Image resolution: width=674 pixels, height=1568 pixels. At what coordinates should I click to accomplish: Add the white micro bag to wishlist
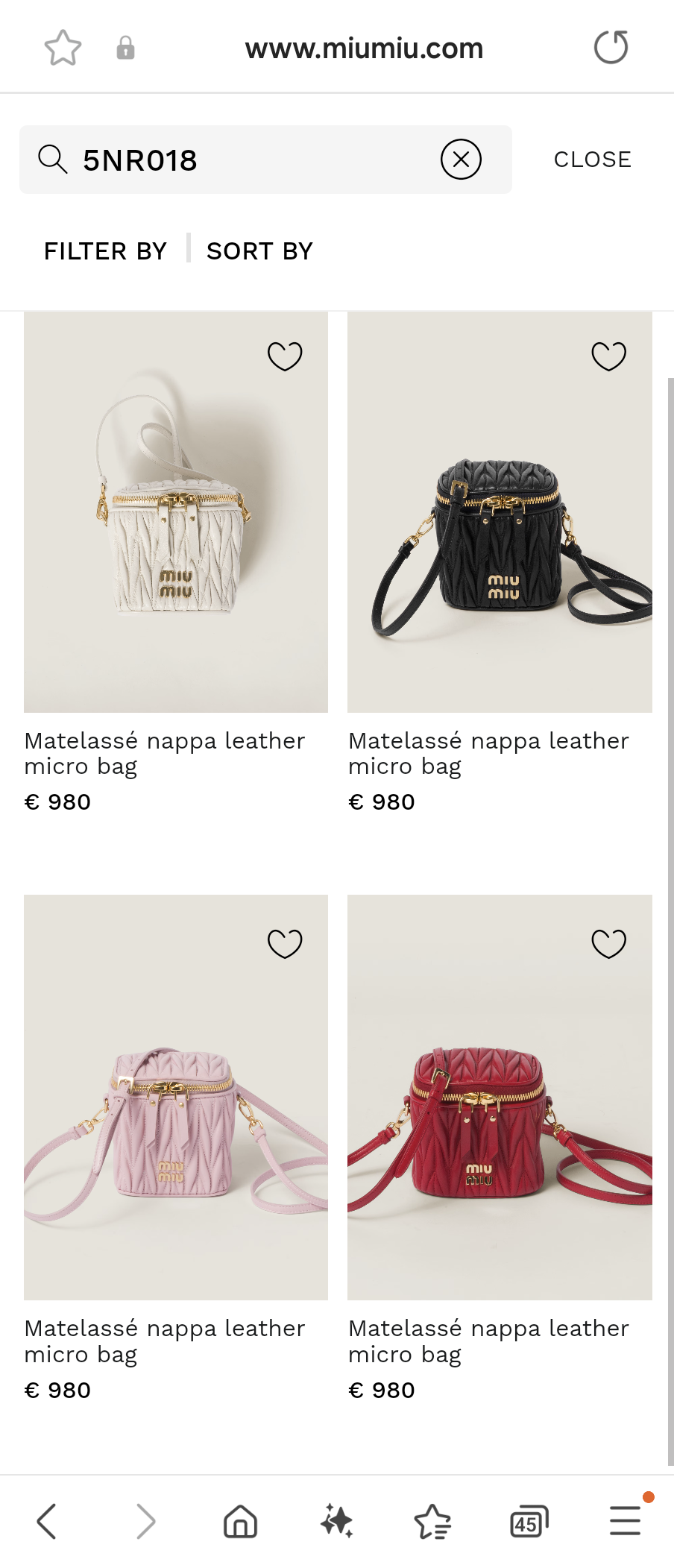coord(285,356)
